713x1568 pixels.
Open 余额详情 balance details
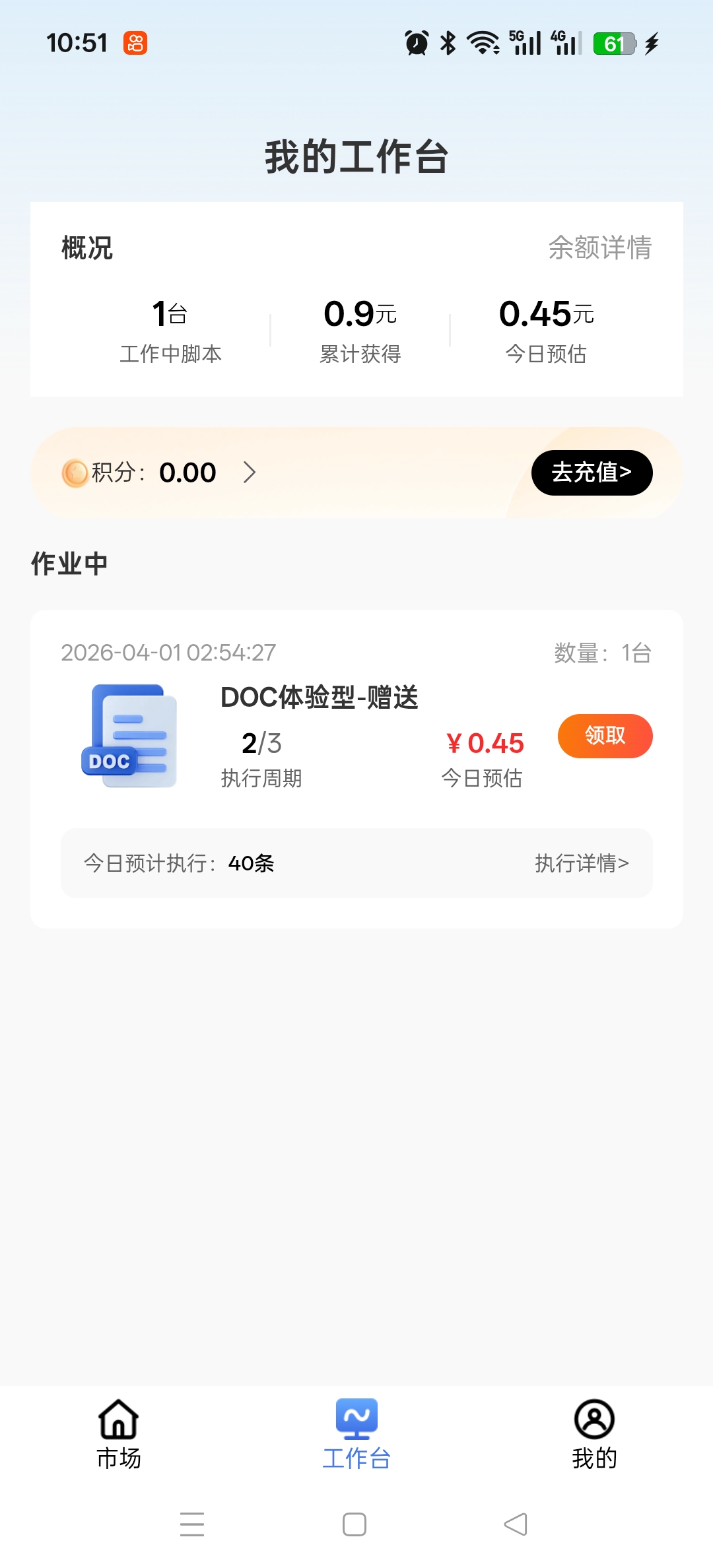pos(599,248)
